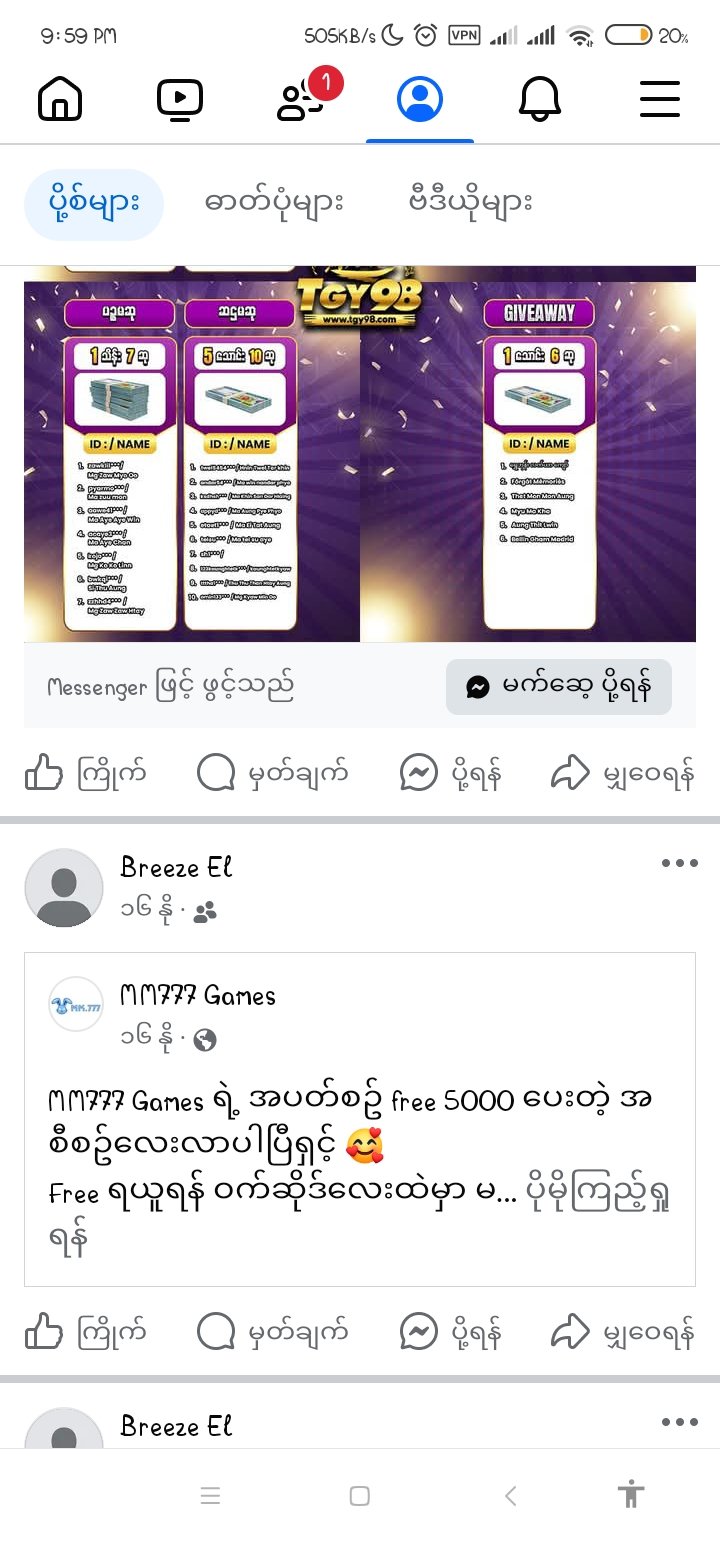Image resolution: width=720 pixels, height=1544 pixels.
Task: Open the hamburger menu
Action: coord(660,99)
